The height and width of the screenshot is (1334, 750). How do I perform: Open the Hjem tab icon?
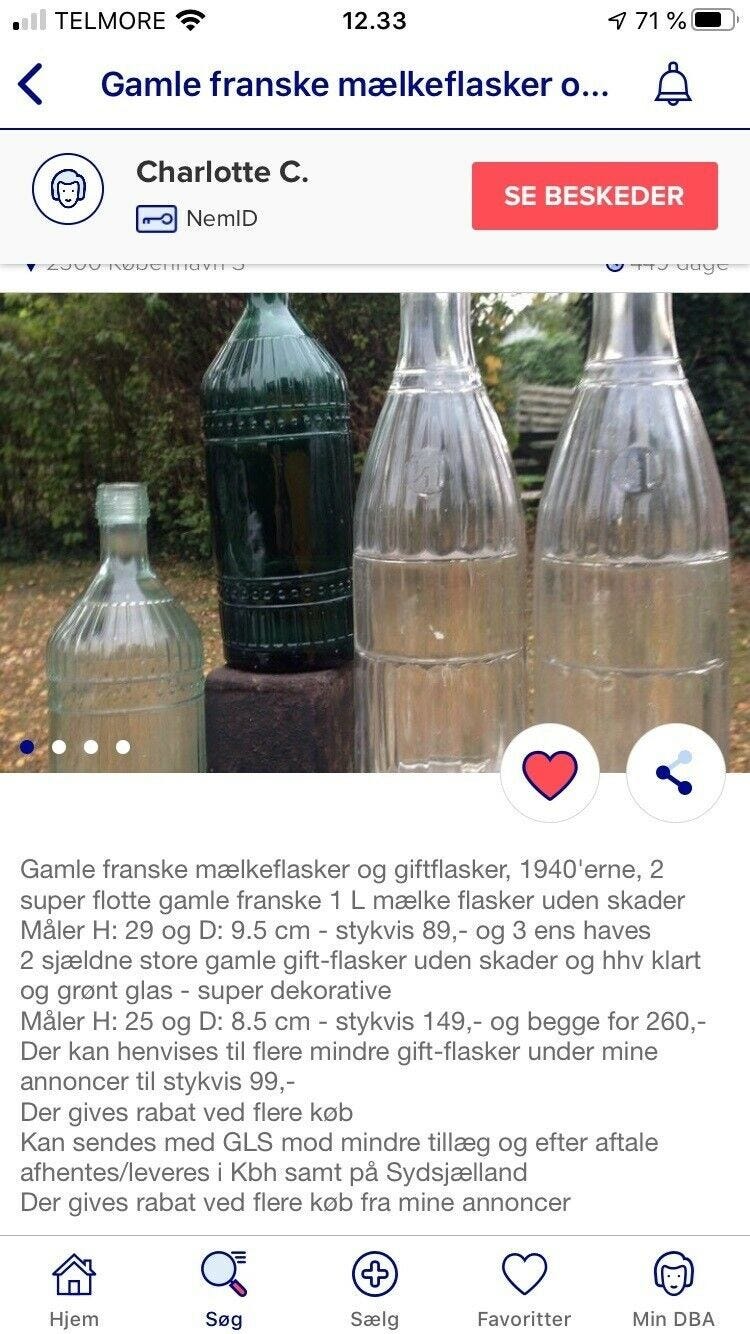[x=75, y=1275]
